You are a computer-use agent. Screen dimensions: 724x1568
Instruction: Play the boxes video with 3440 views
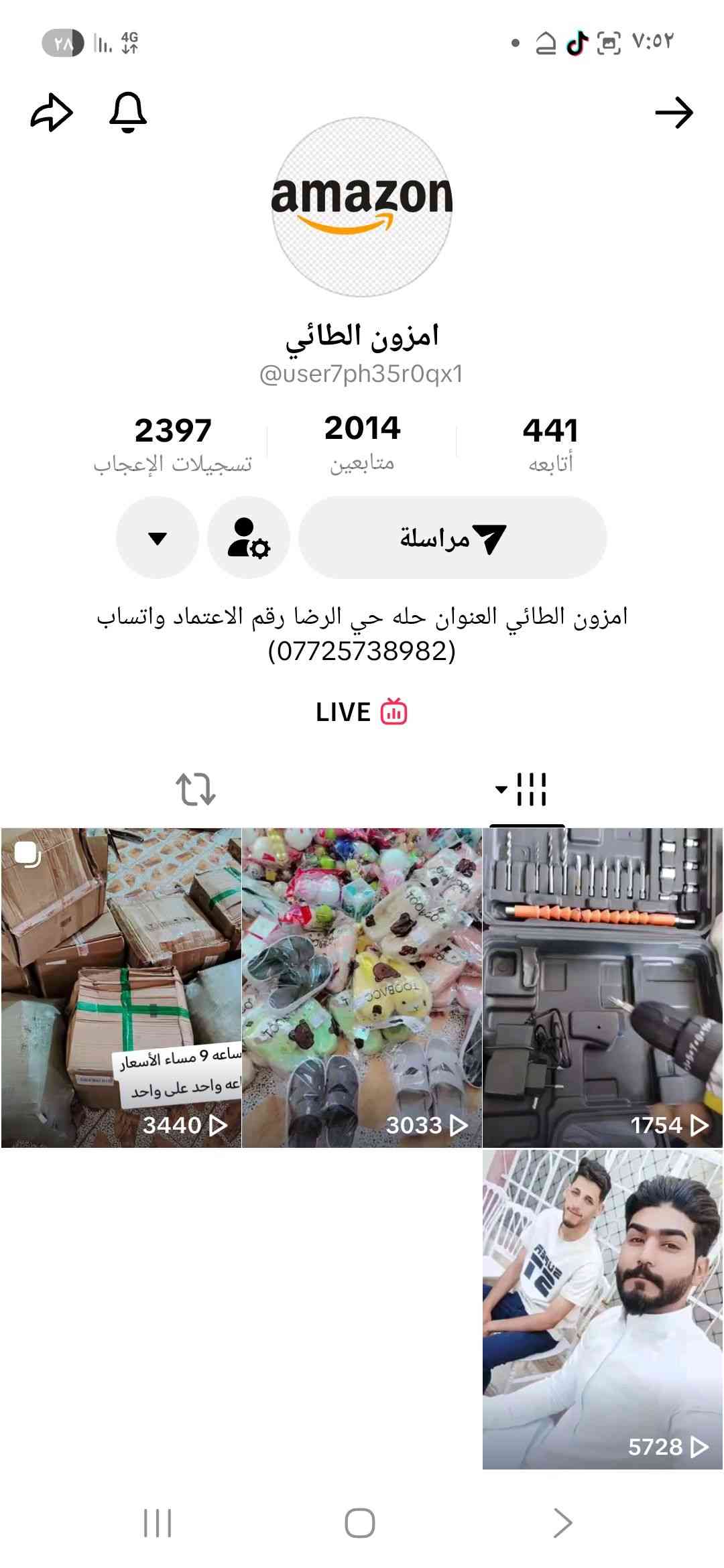(x=121, y=988)
